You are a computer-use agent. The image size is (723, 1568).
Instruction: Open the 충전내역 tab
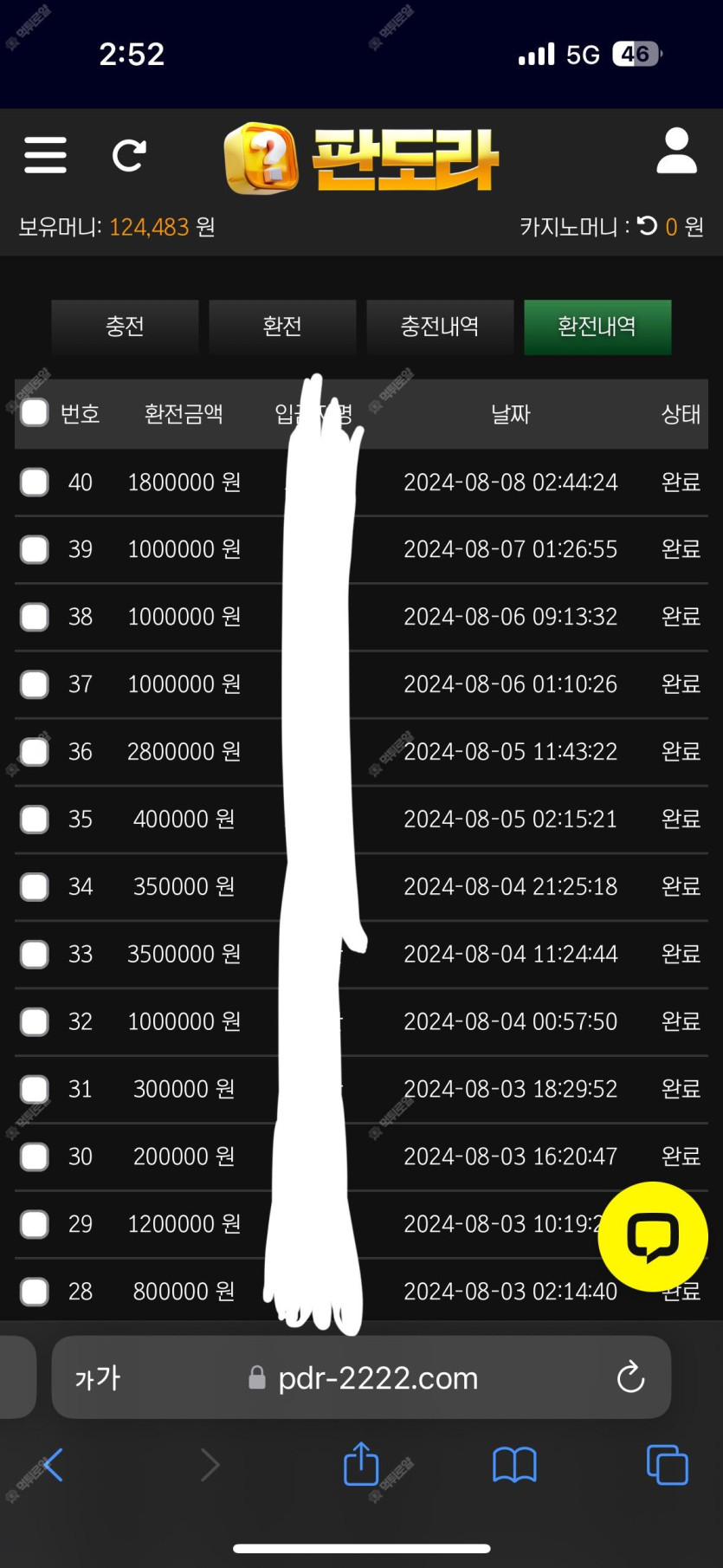(x=440, y=327)
